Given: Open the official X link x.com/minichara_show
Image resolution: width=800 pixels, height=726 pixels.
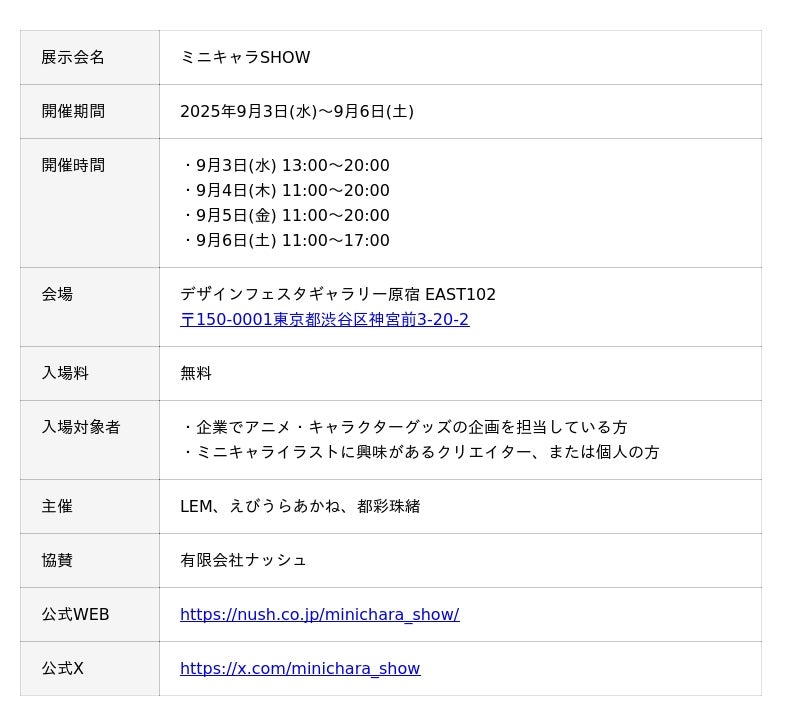Looking at the screenshot, I should pos(300,669).
